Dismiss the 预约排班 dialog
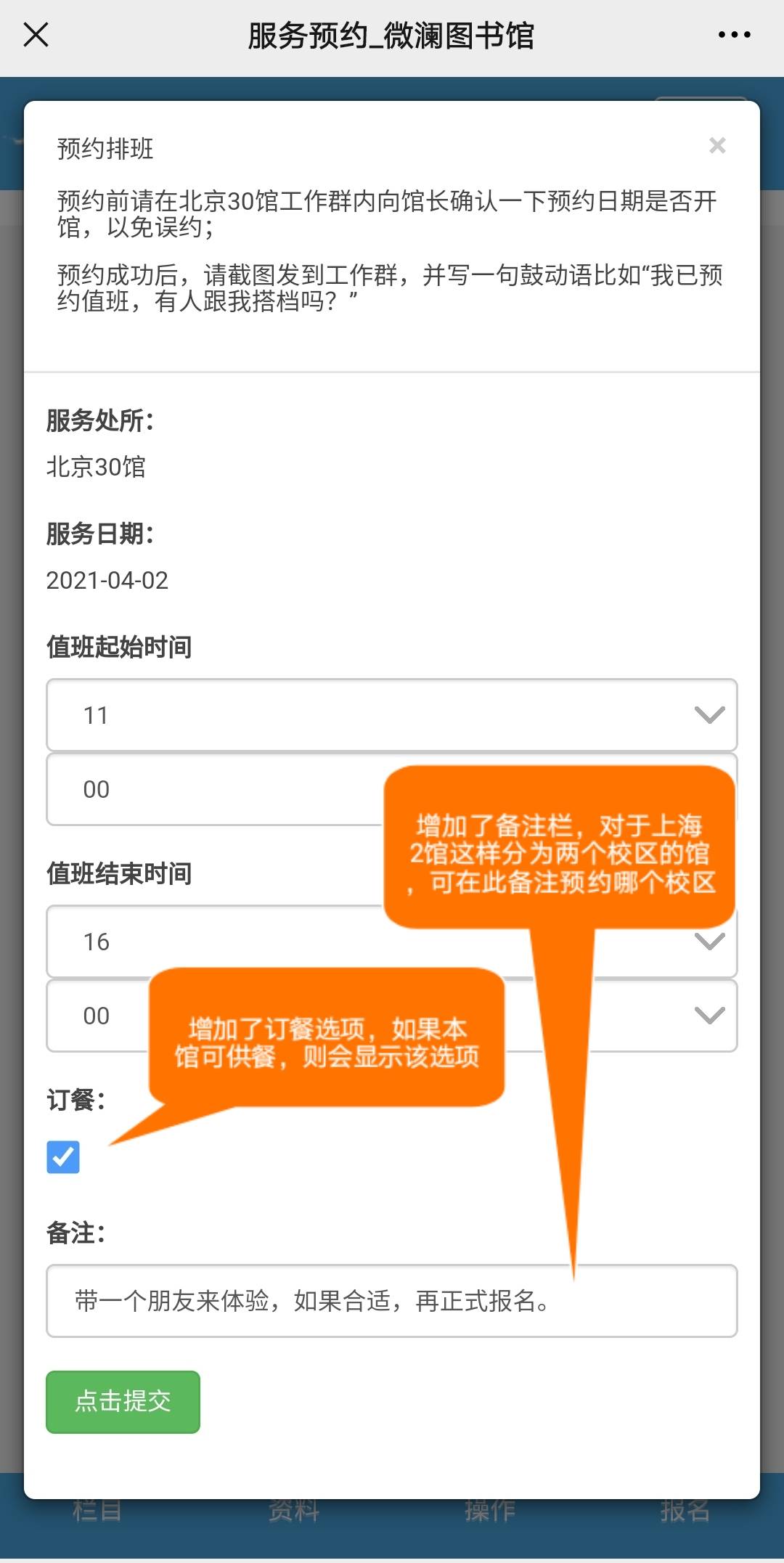784x1563 pixels. [x=717, y=146]
